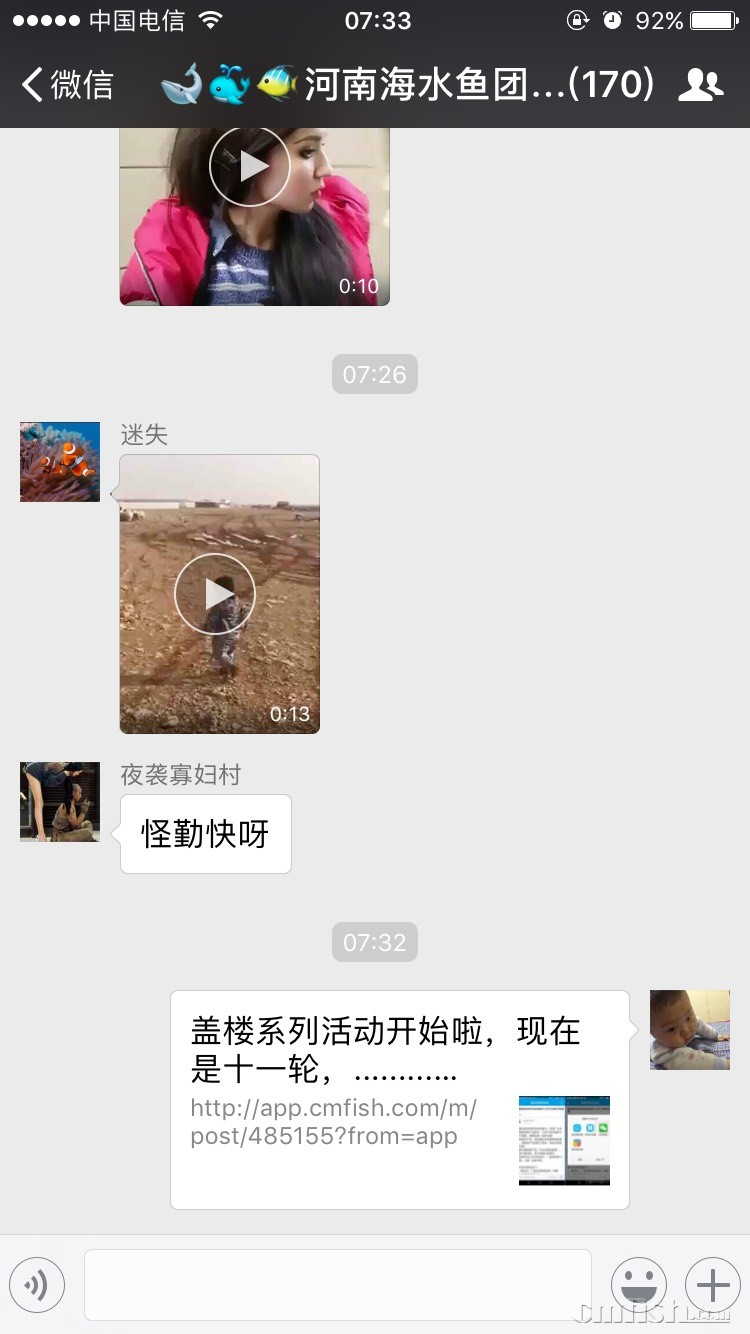This screenshot has height=1334, width=750.
Task: Open the emoji sticker panel
Action: click(639, 1285)
